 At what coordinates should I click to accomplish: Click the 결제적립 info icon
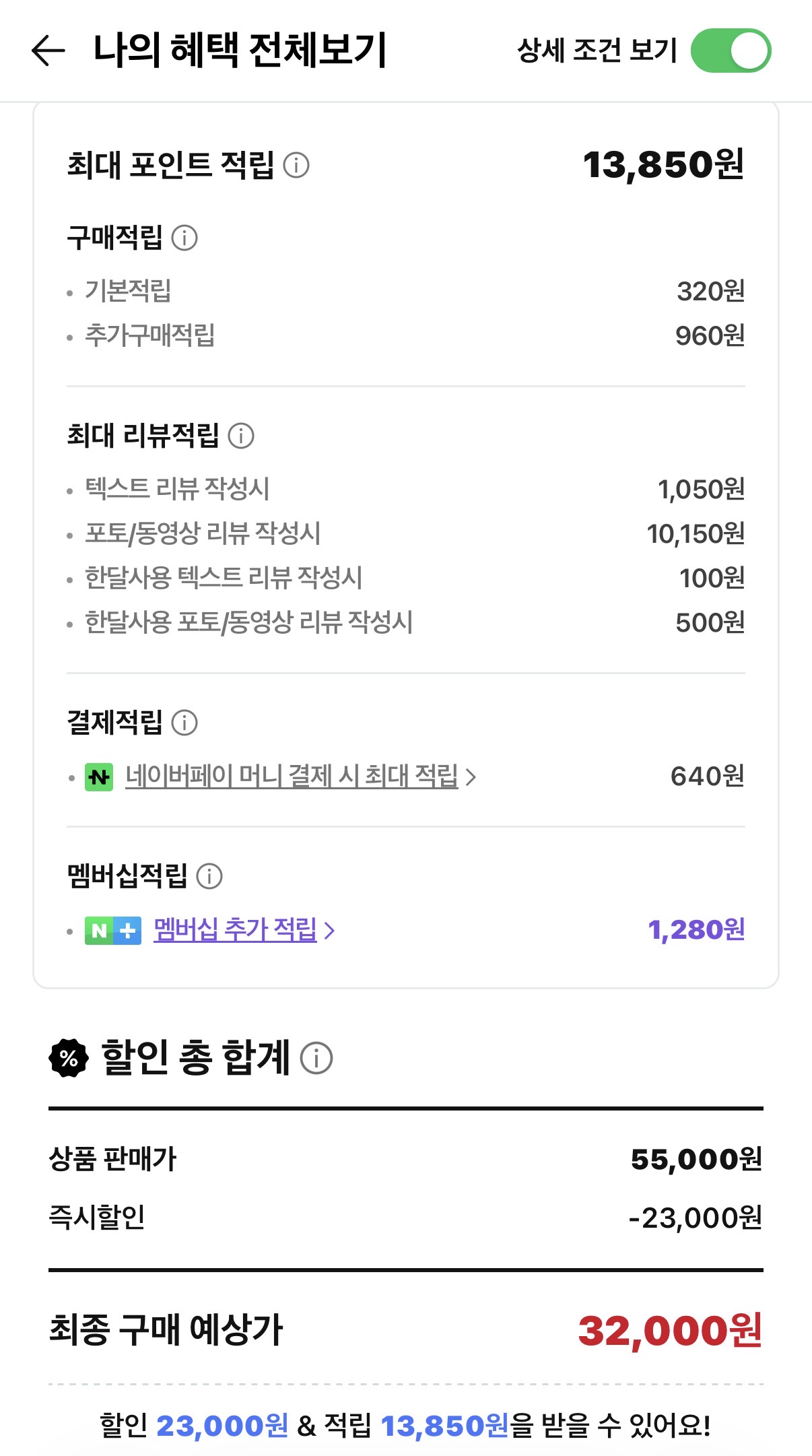point(183,722)
